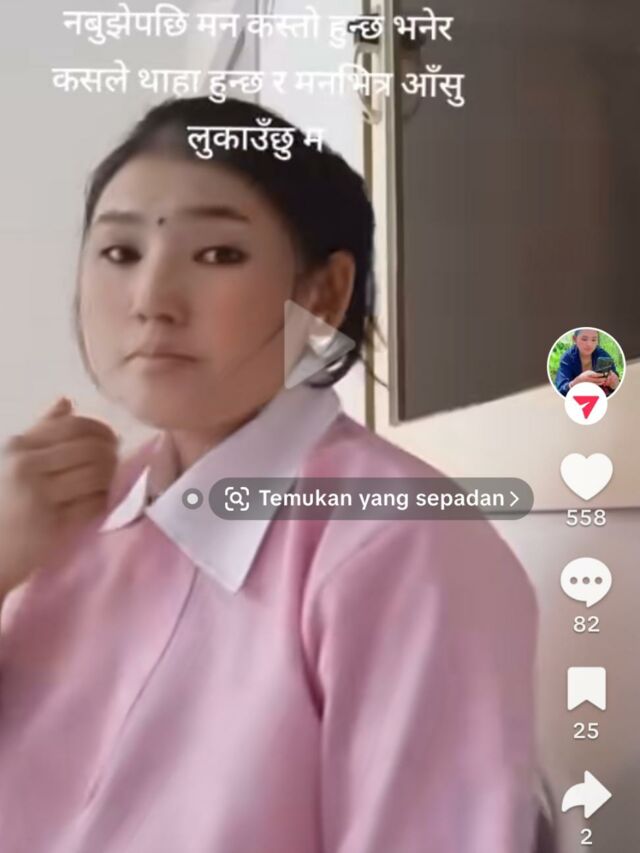The width and height of the screenshot is (640, 853).
Task: Tap the red badge under the avatar
Action: click(586, 406)
